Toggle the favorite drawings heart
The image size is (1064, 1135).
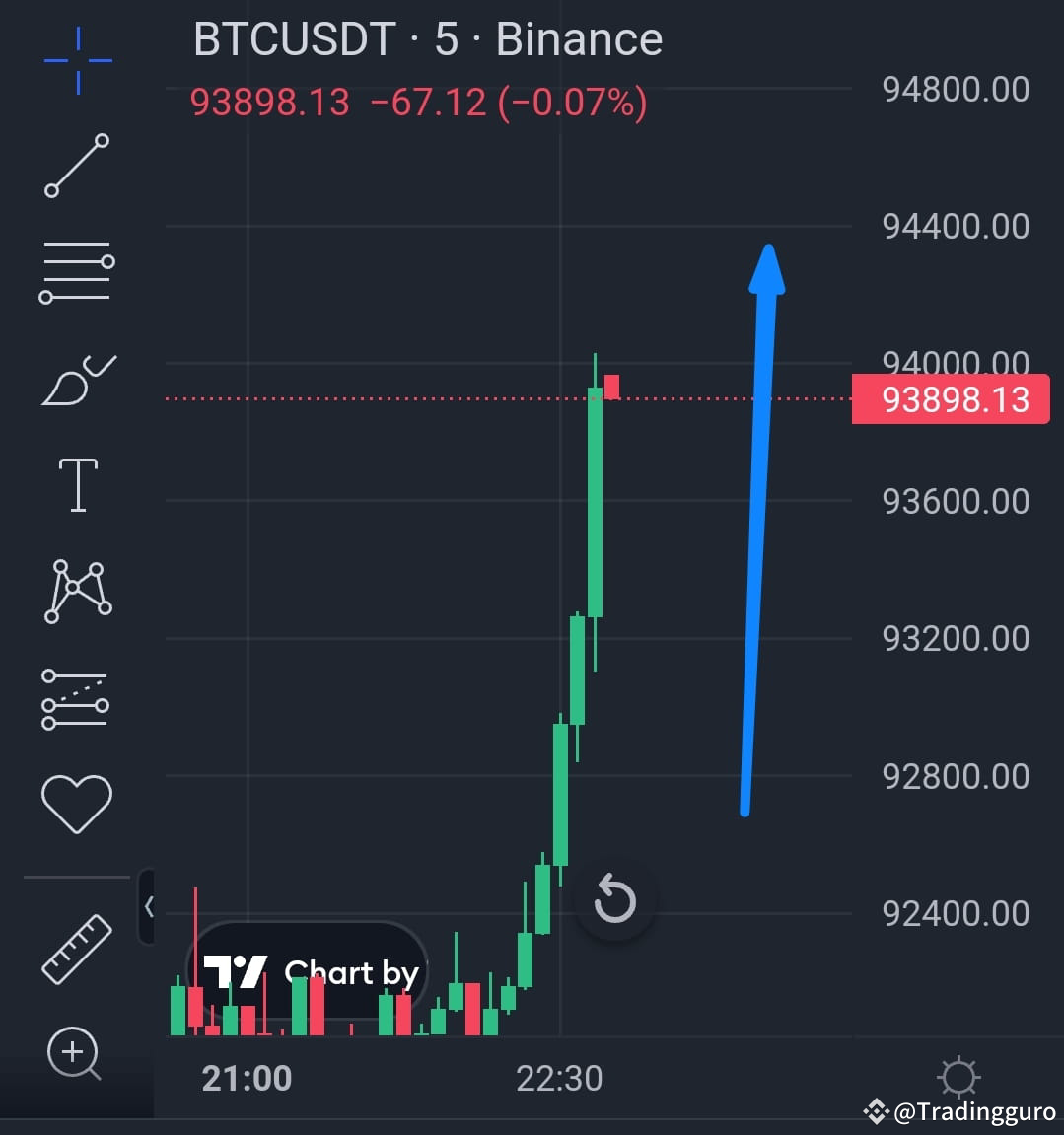[76, 801]
